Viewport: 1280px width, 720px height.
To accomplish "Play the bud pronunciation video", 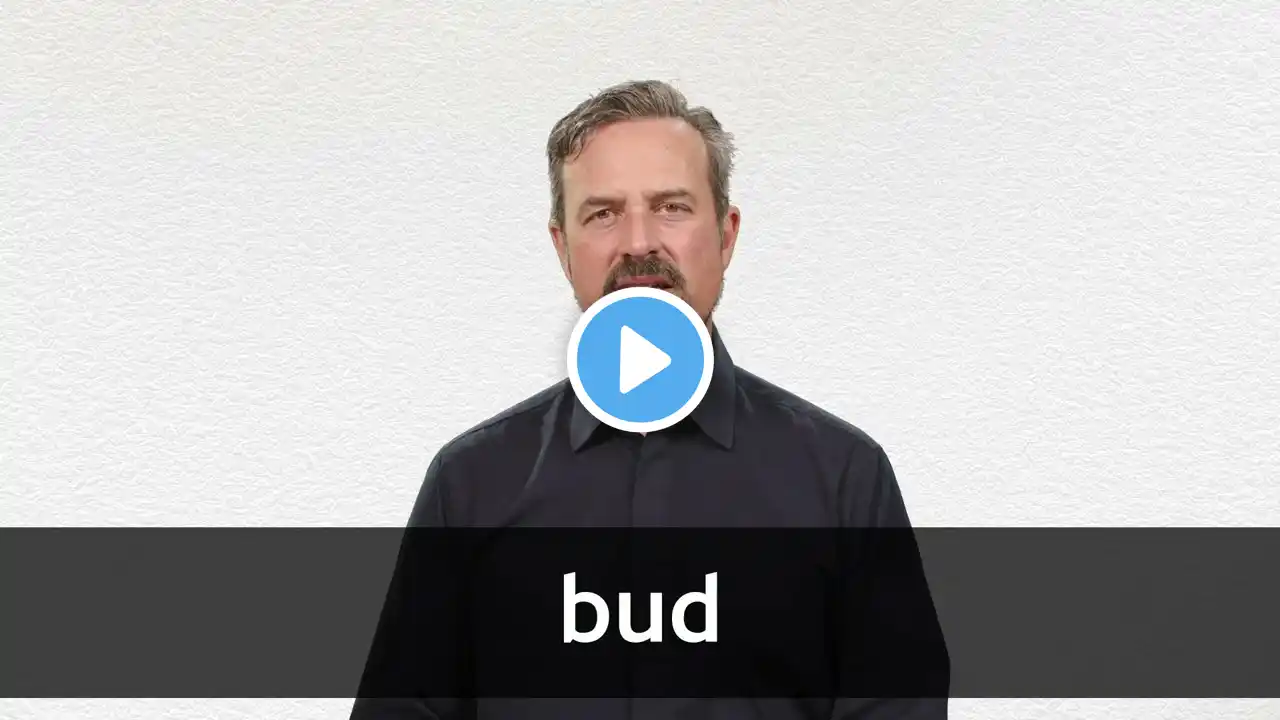I will (640, 360).
